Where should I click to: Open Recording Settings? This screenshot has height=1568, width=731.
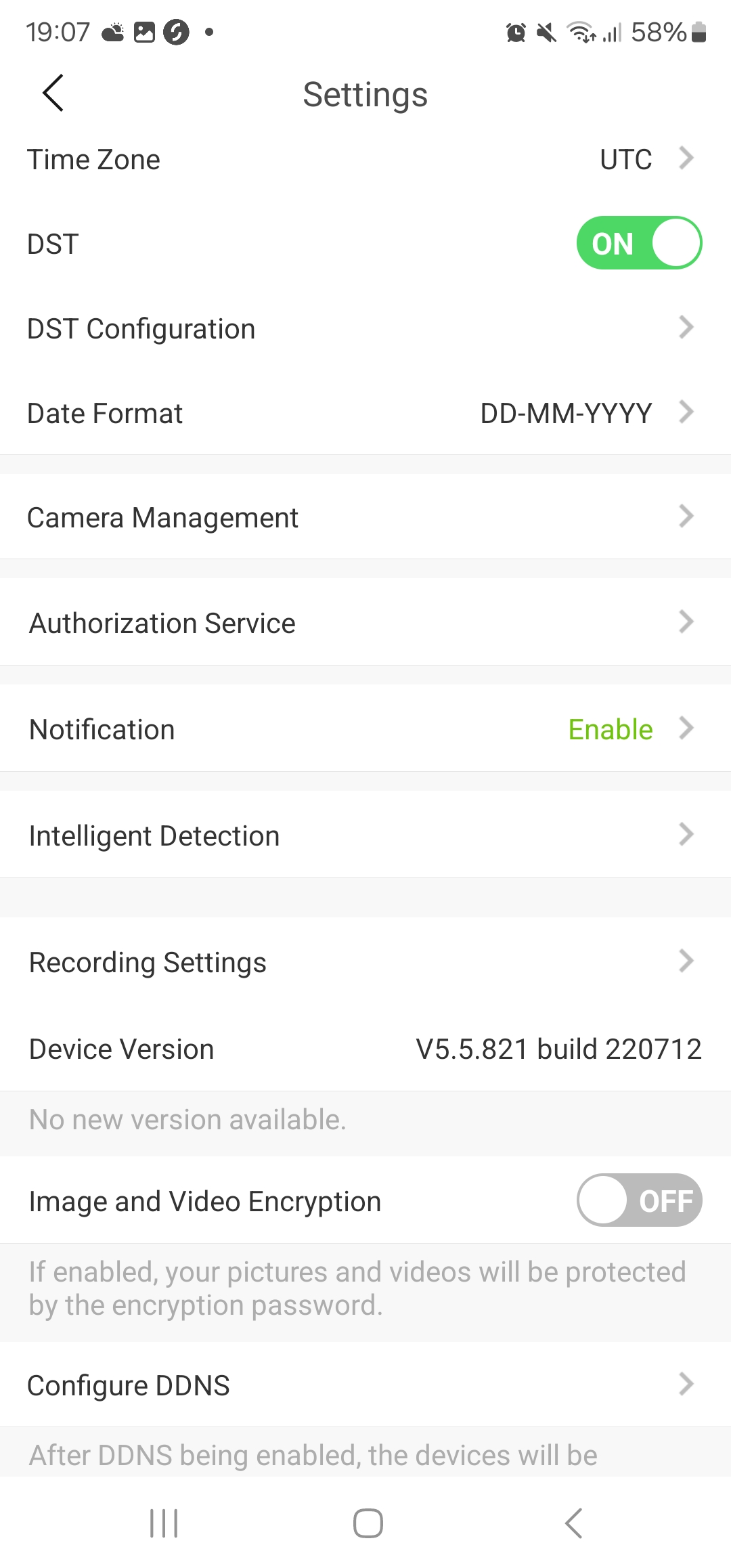365,962
